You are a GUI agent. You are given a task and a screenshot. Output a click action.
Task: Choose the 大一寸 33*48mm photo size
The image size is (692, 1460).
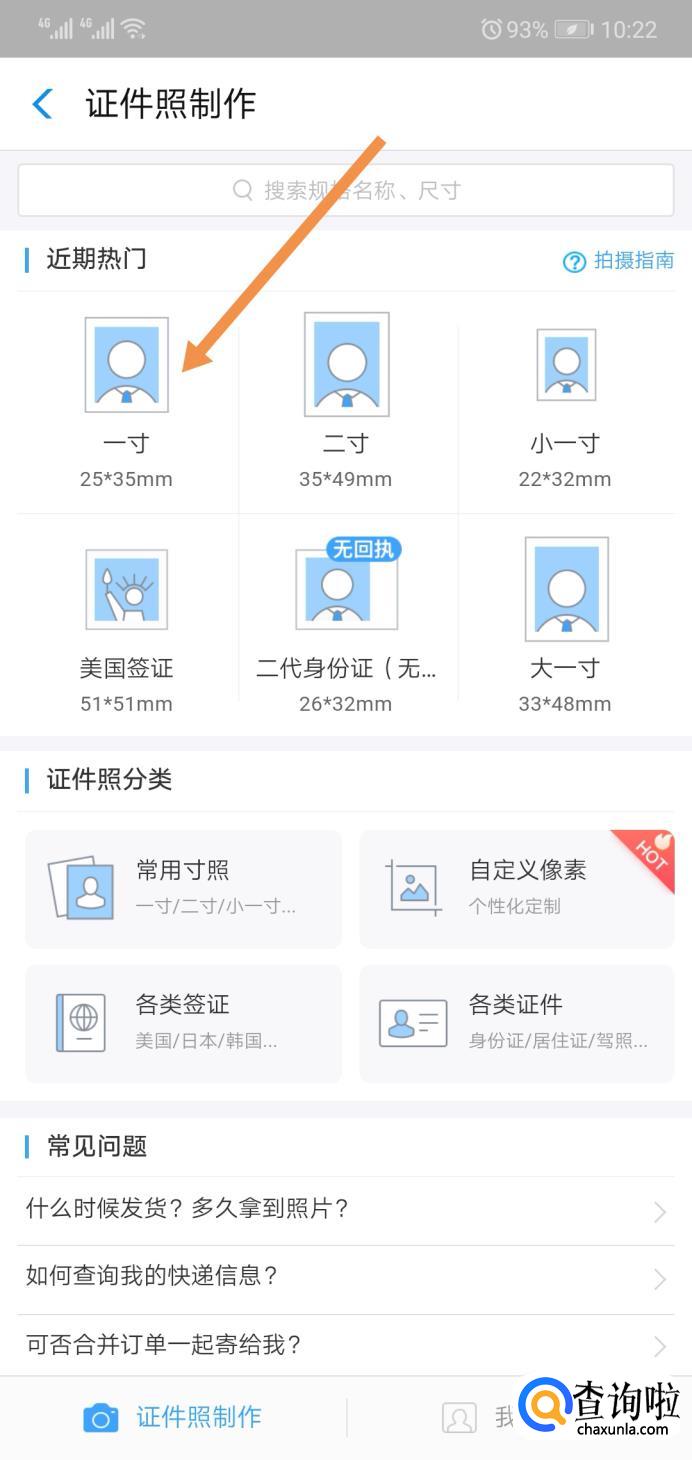point(565,625)
